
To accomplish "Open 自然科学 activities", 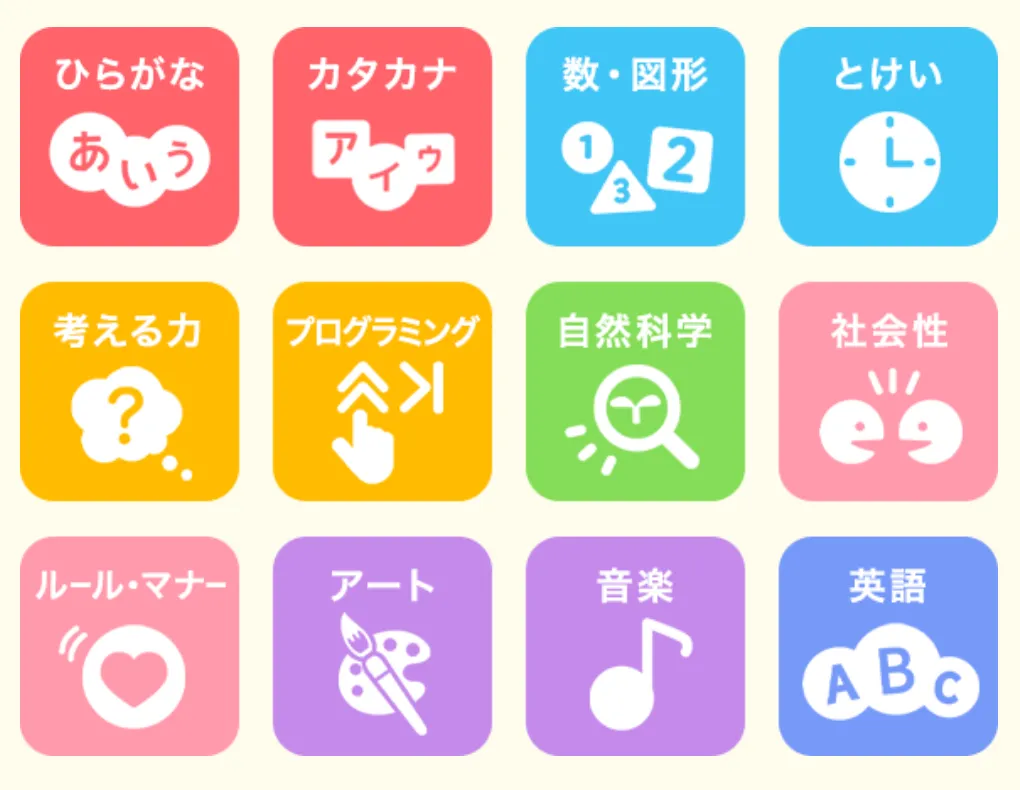I will [635, 391].
